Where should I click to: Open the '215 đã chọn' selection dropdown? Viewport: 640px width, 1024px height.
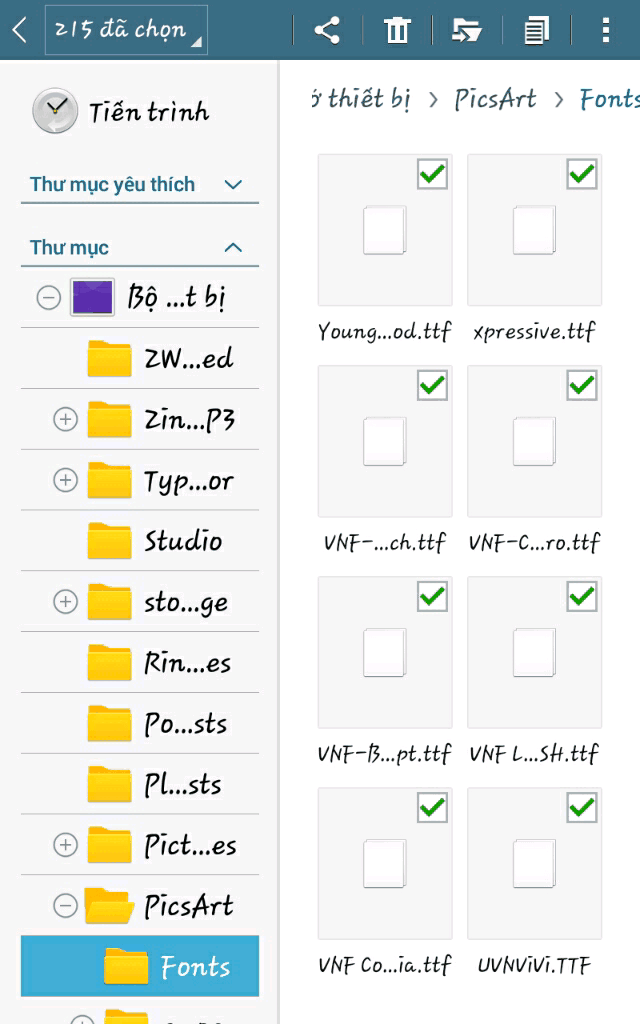(x=126, y=30)
